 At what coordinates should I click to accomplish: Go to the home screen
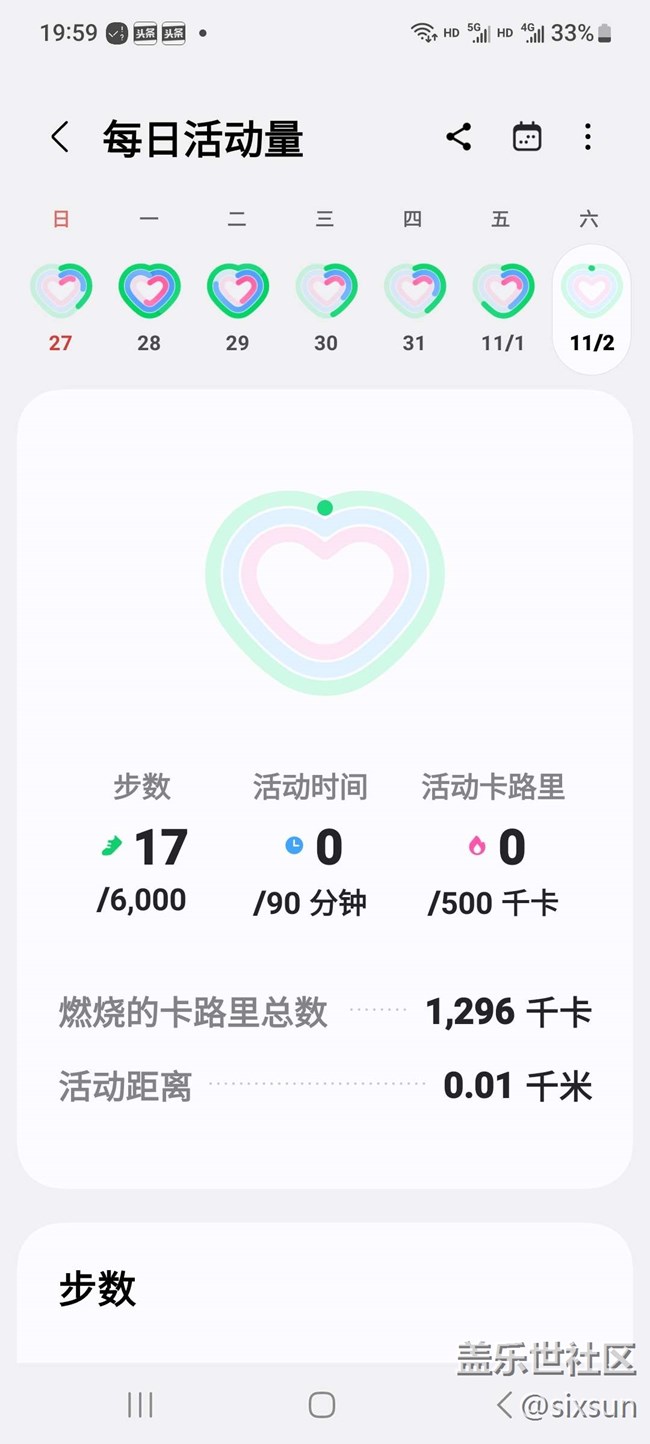(322, 1405)
